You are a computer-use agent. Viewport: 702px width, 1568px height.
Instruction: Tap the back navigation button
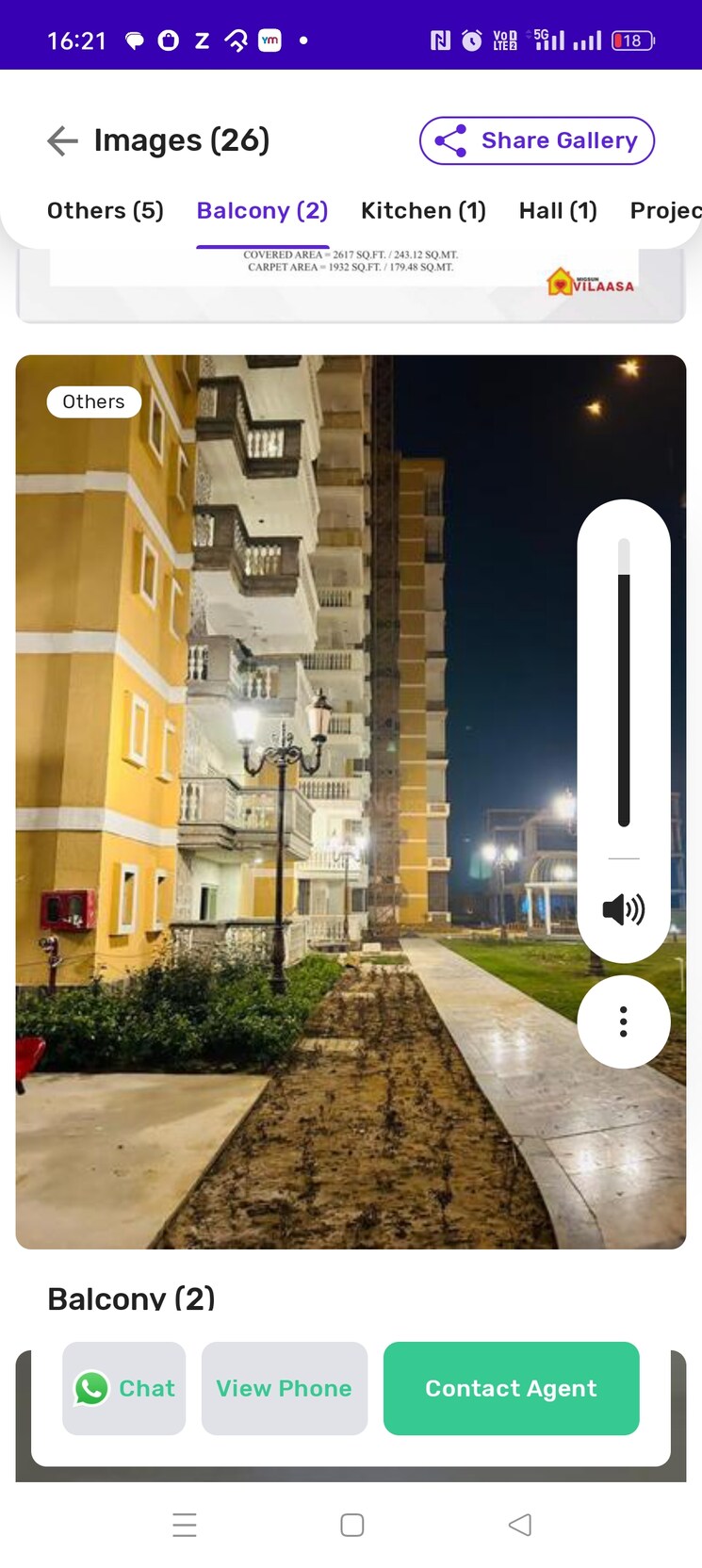click(519, 1525)
